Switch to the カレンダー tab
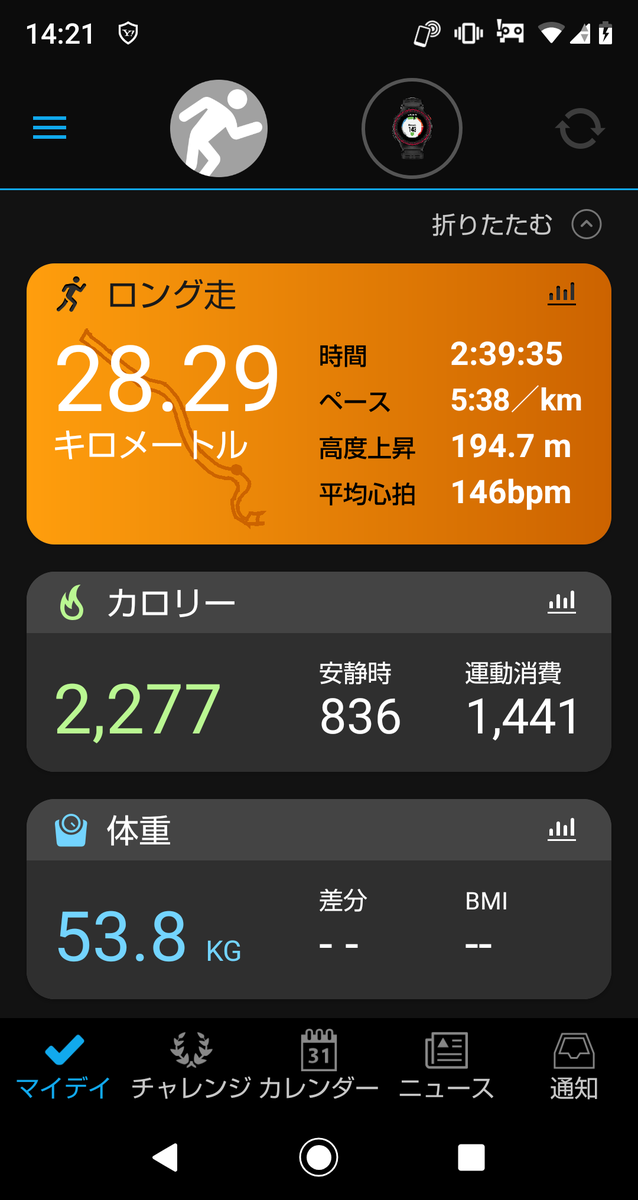 coord(319,1068)
